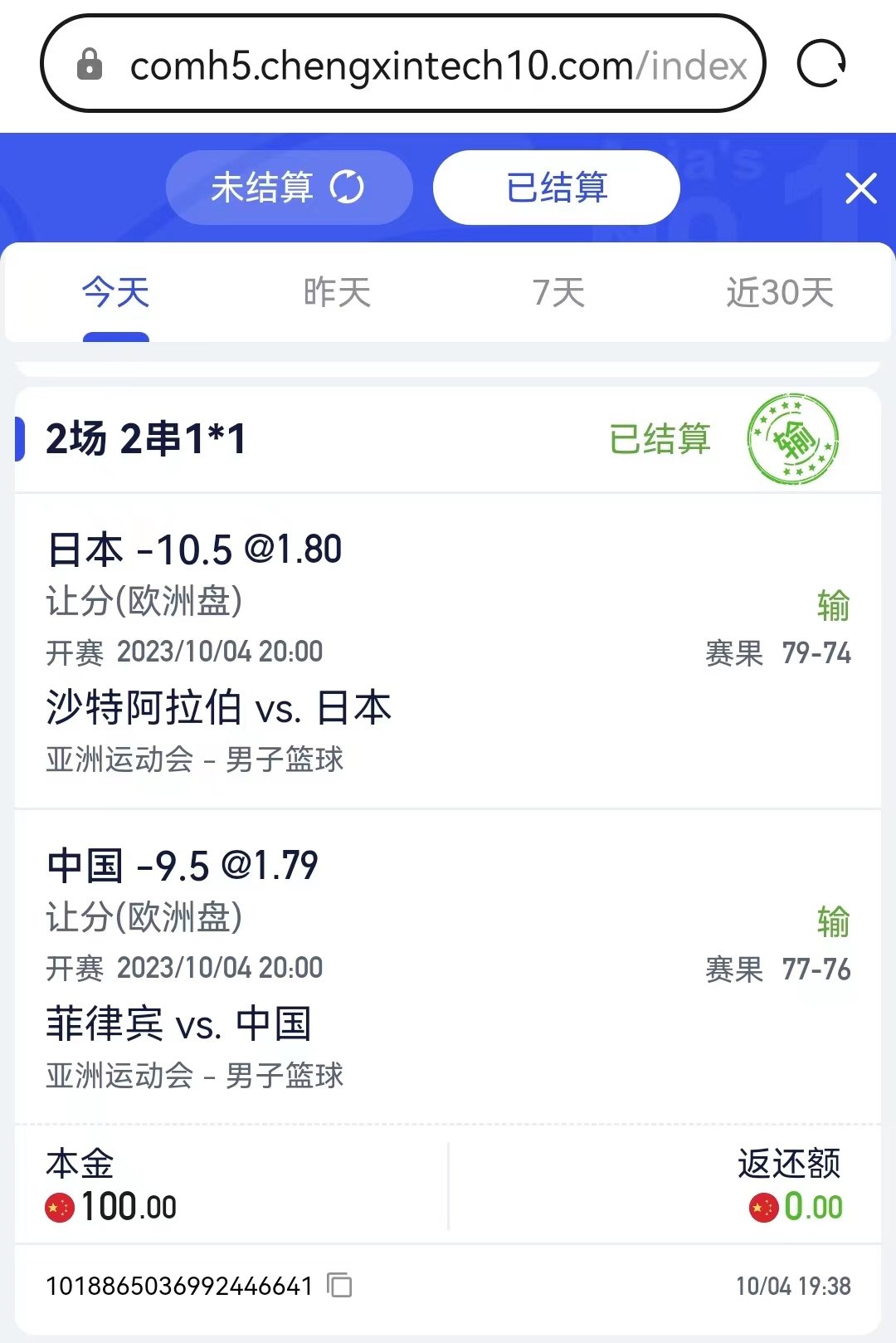
Task: Switch to the 未结算 tab
Action: point(289,188)
